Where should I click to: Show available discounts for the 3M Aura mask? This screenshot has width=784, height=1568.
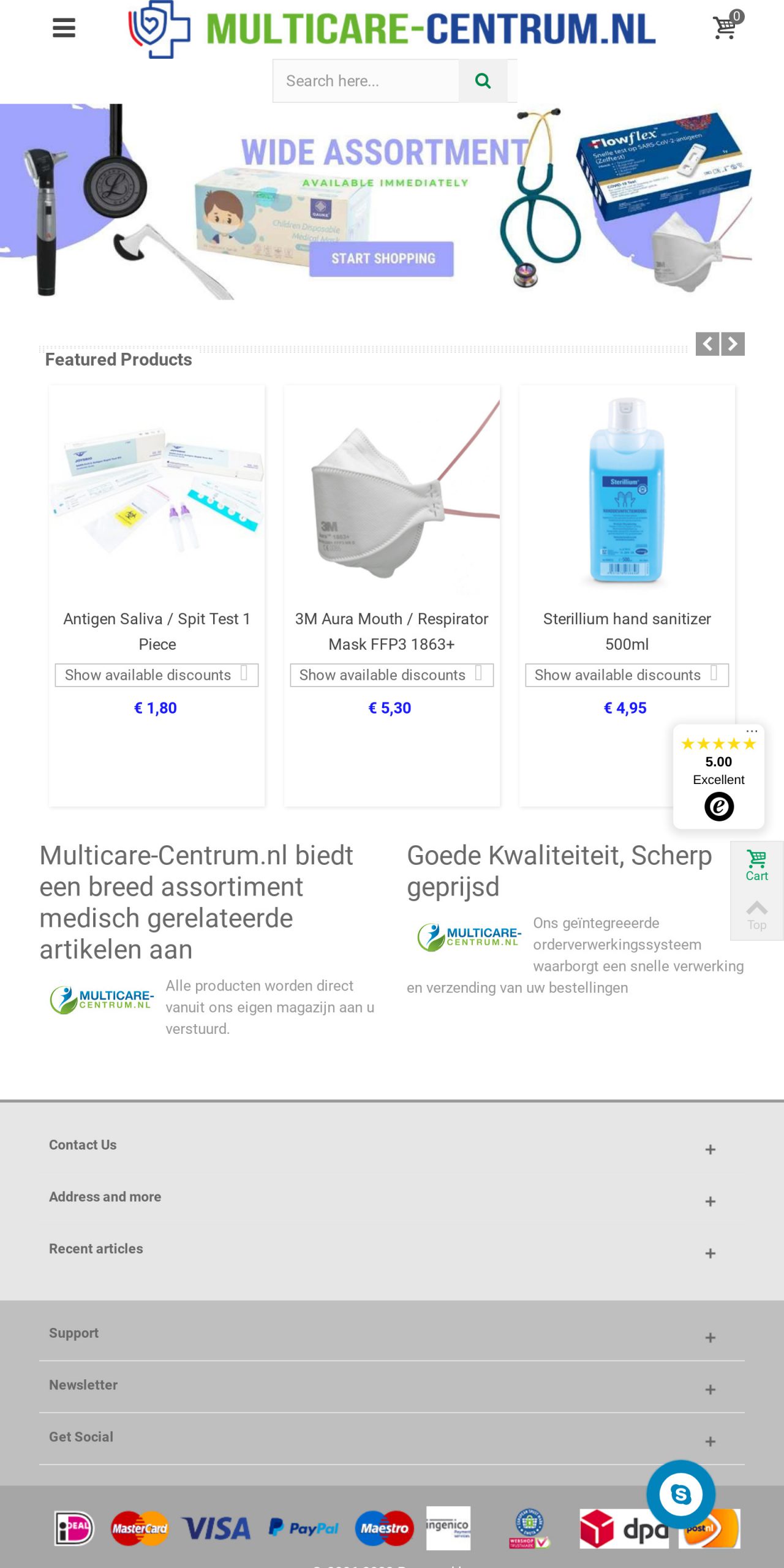point(391,675)
